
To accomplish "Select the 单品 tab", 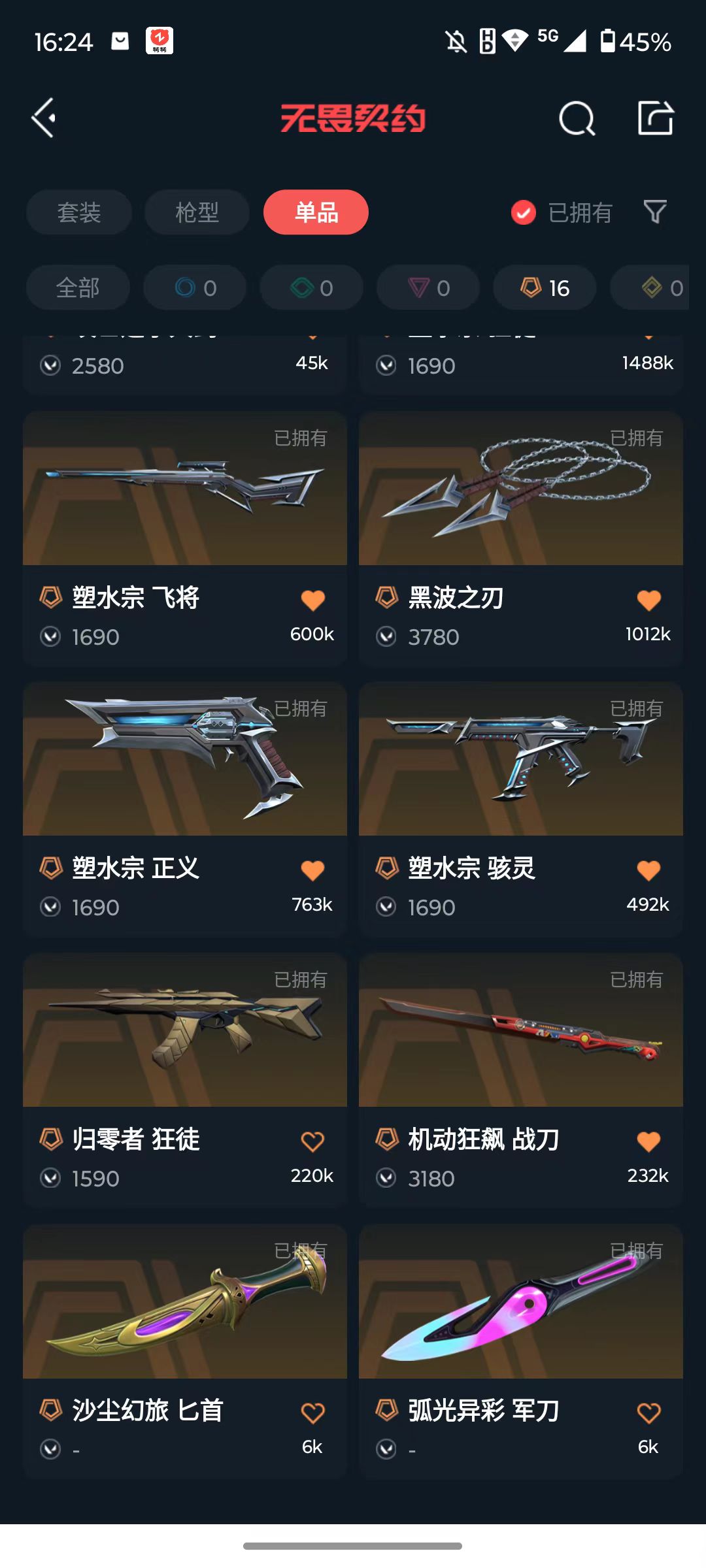I will coord(316,212).
